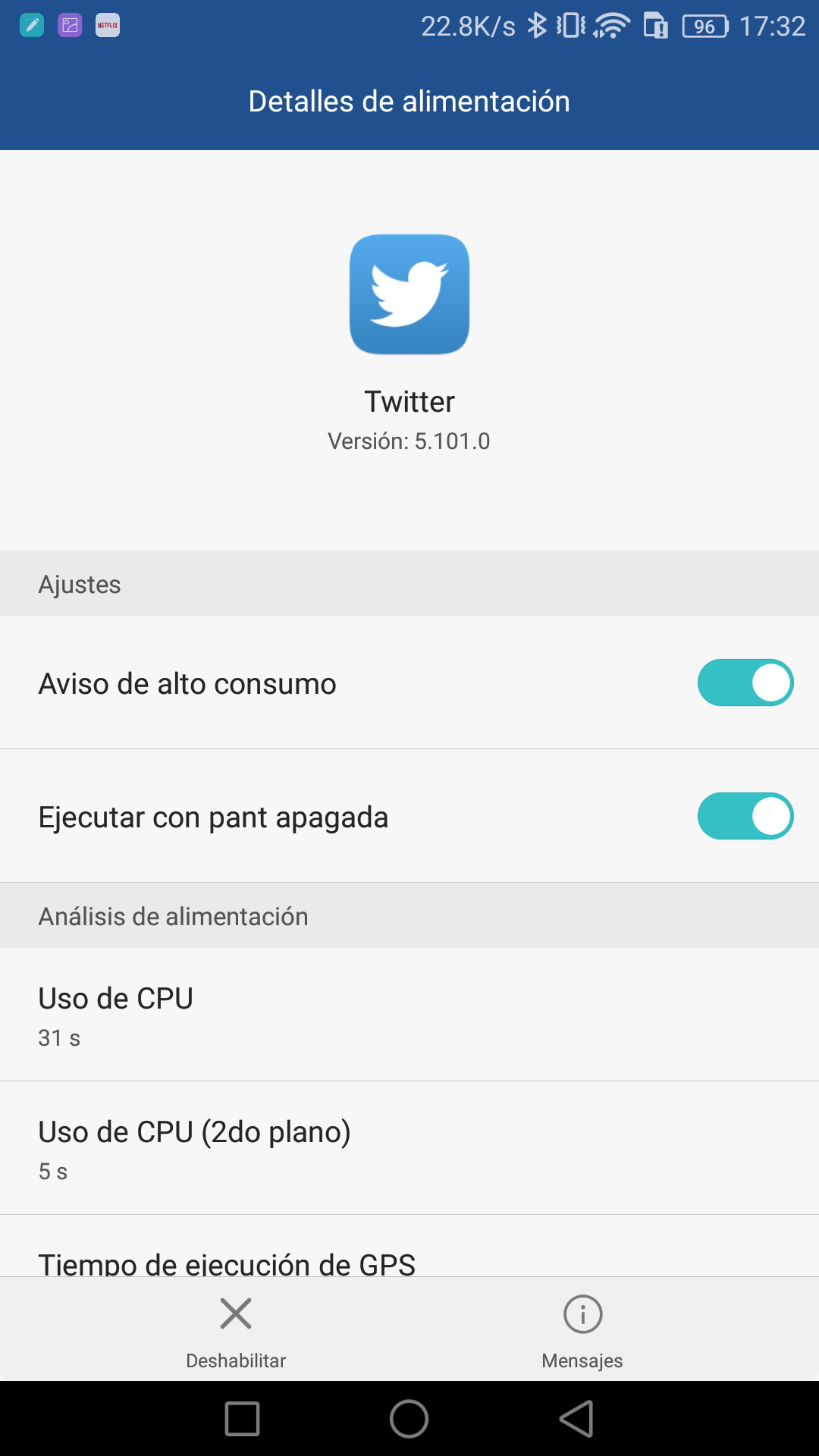Go back using the navigation bar
Viewport: 819px width, 1456px height.
576,1418
